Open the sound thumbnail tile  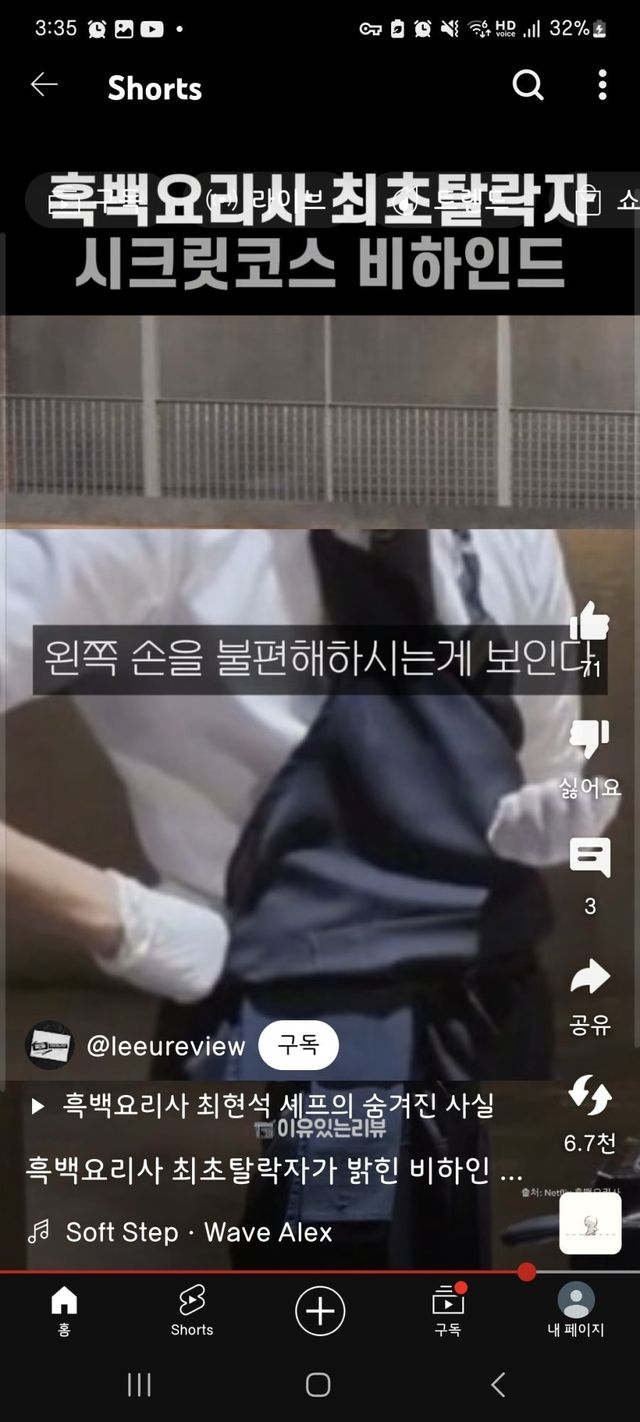[590, 1224]
